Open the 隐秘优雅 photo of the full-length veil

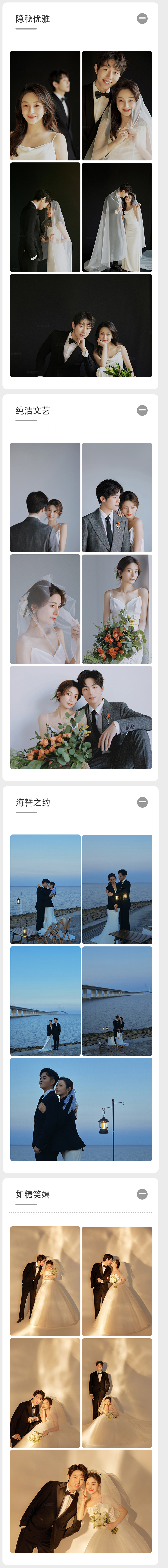[117, 217]
